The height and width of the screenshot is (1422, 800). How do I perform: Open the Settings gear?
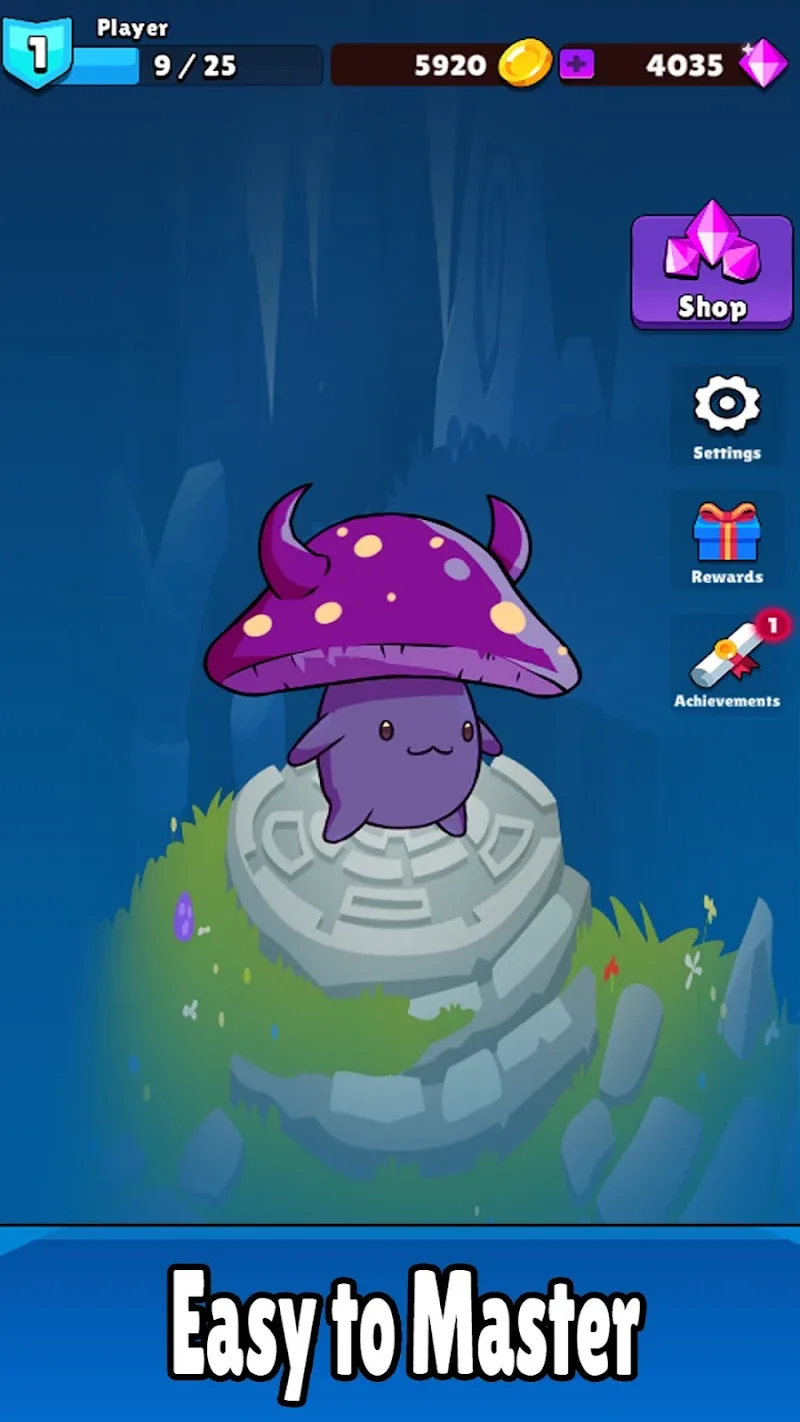point(727,417)
